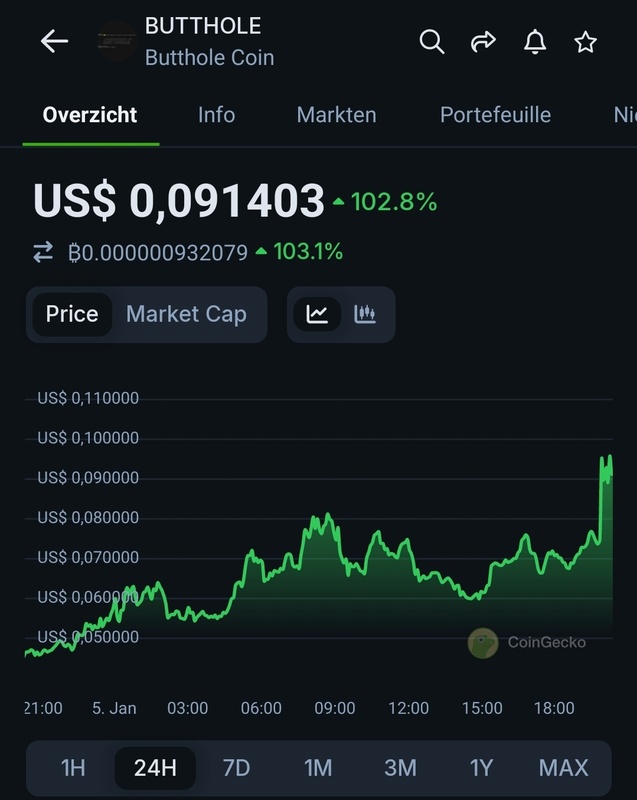
Task: View the 1Y price history
Action: (x=481, y=768)
